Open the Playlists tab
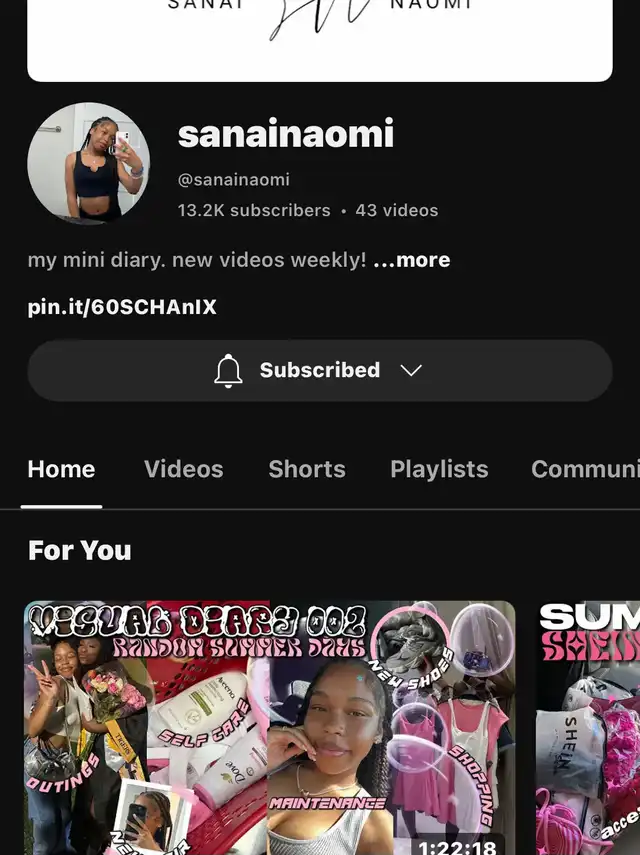Screen dimensions: 640x855 tap(439, 469)
